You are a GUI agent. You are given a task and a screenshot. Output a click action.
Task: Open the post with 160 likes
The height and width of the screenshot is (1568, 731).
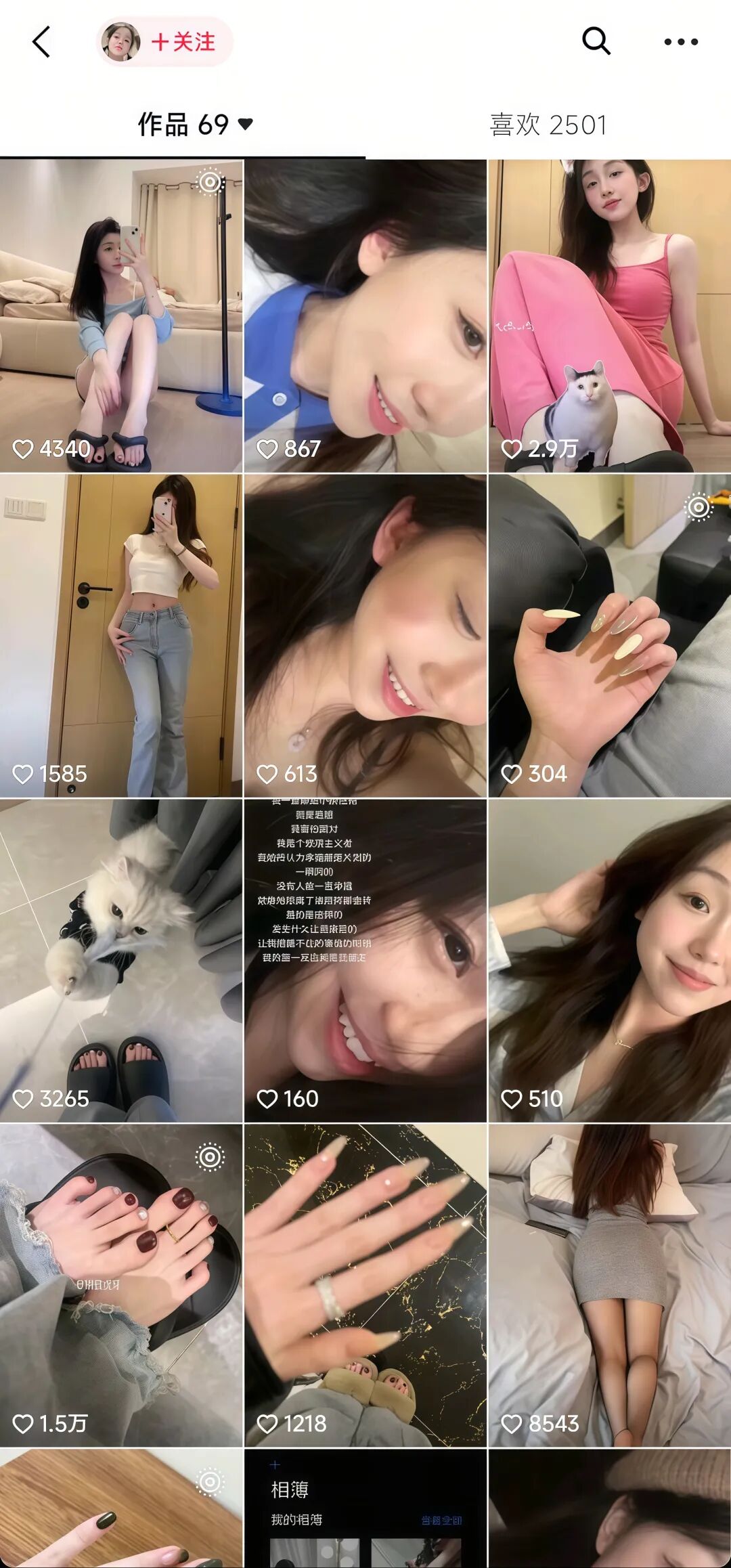365,960
